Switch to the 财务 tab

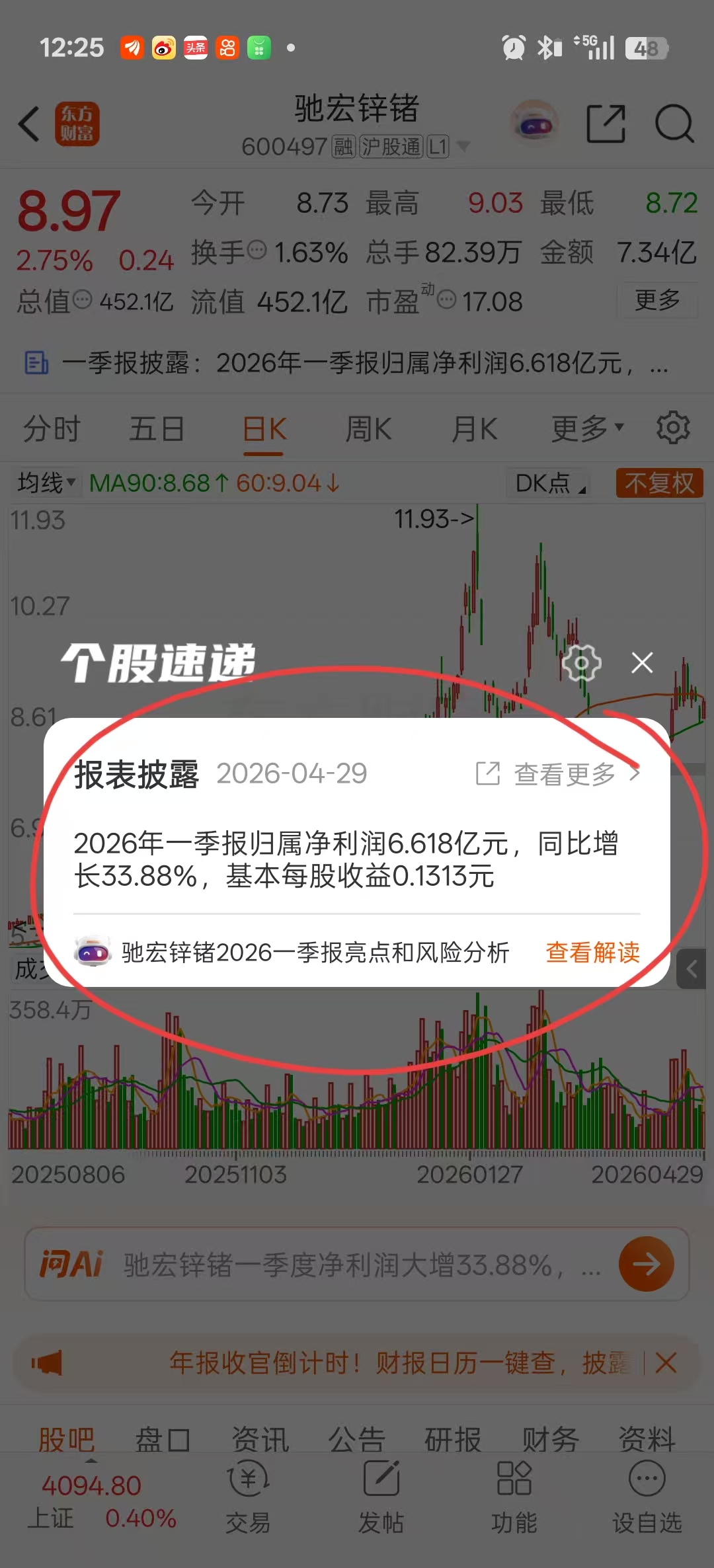(550, 1439)
